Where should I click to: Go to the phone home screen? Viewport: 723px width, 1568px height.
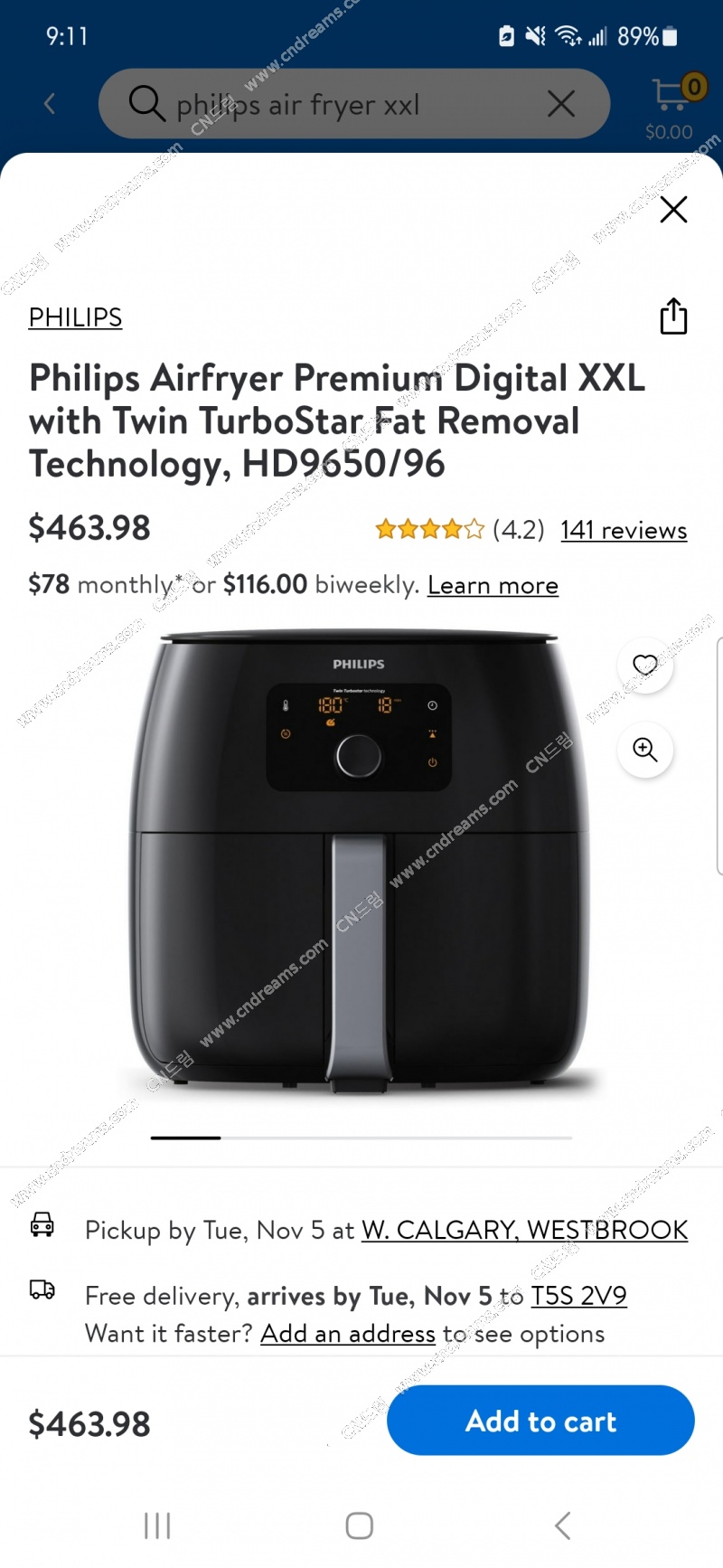360,1526
